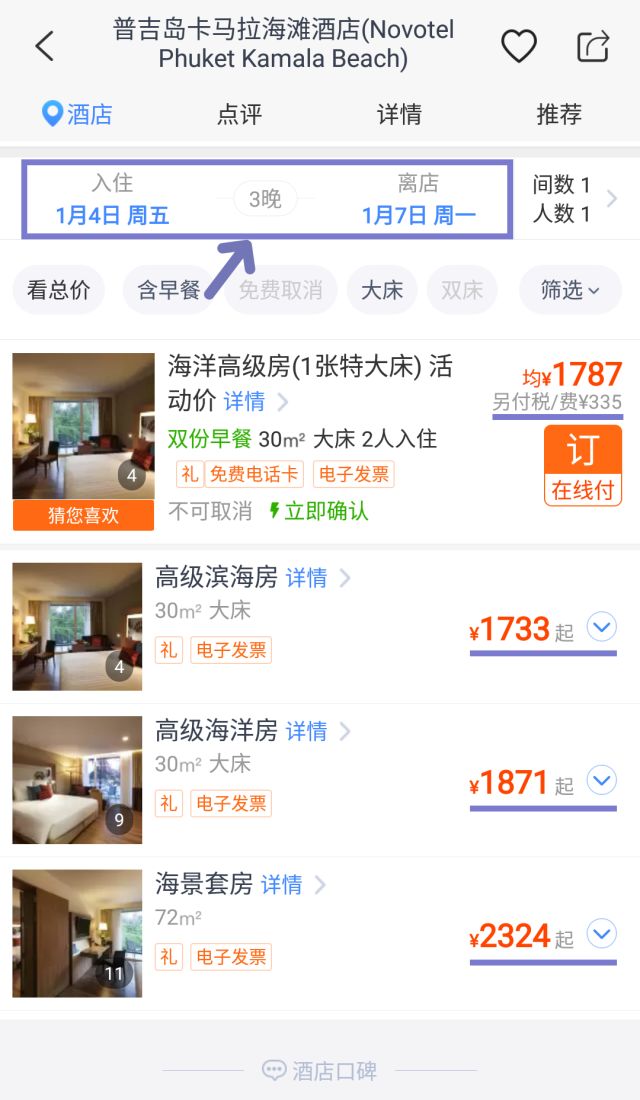This screenshot has width=640, height=1100.
Task: Switch to the 详情 tab
Action: (399, 114)
